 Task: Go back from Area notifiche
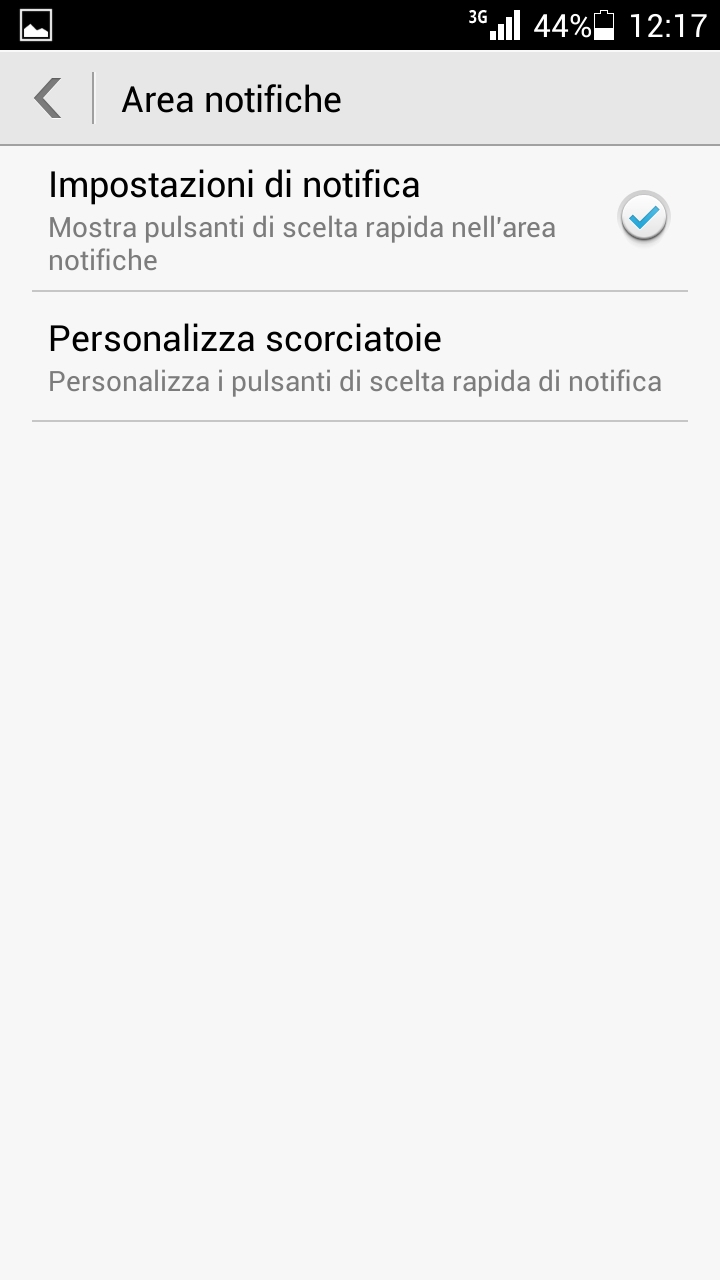[48, 98]
